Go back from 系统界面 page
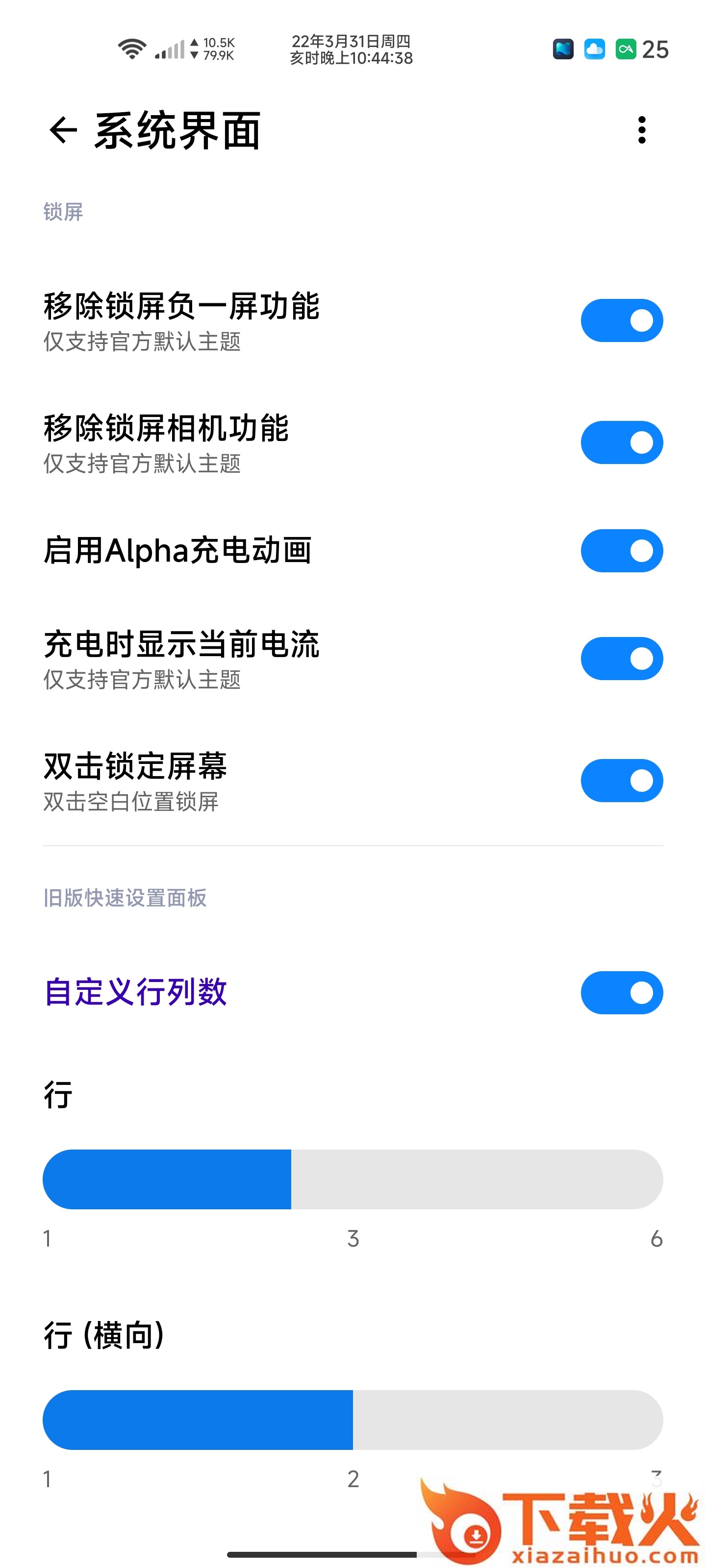 pos(63,130)
